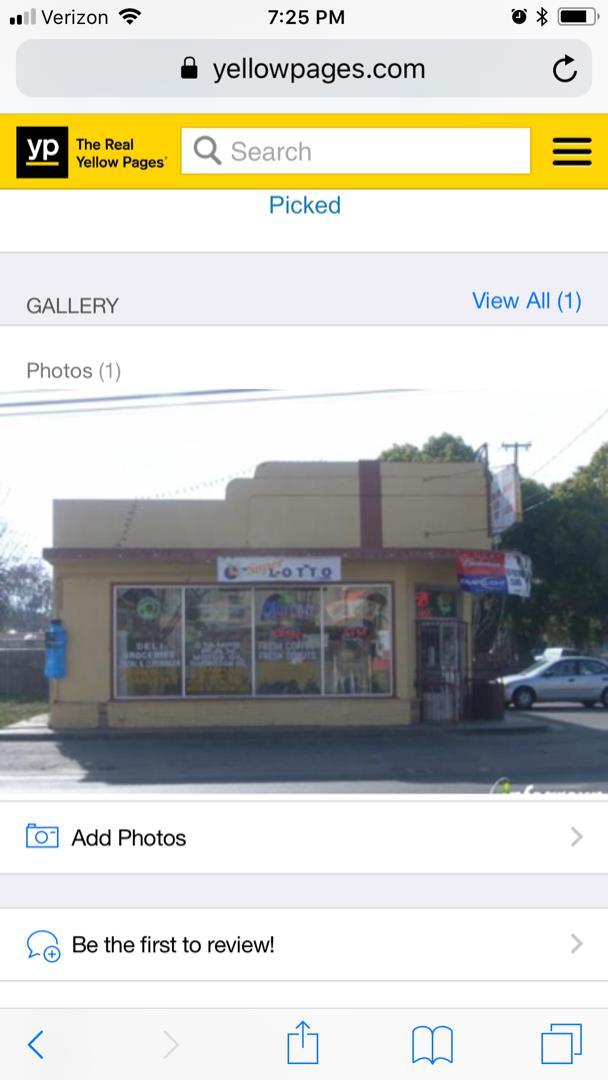
Task: Tap the Search field on Yellow Pages
Action: point(355,152)
